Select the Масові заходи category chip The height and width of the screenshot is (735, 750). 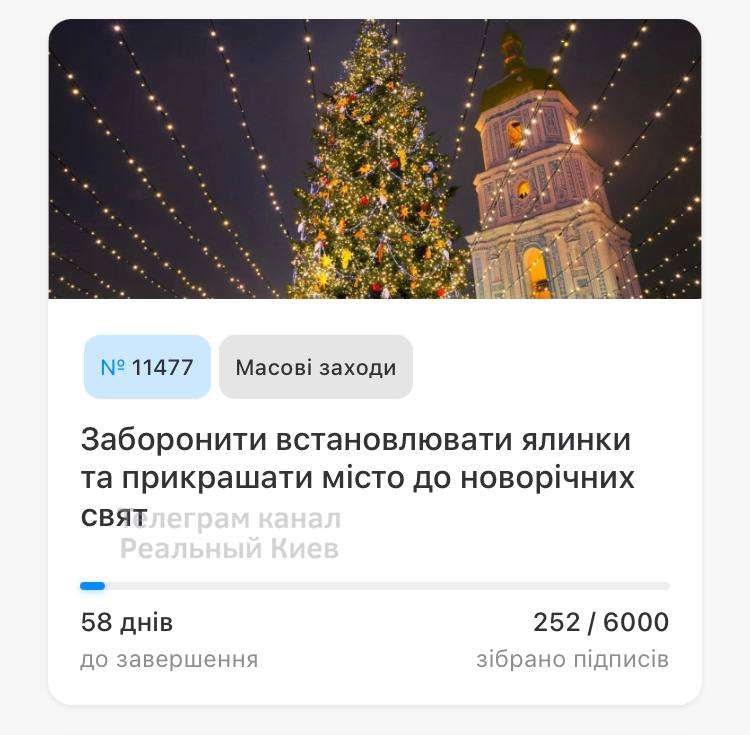pyautogui.click(x=316, y=367)
